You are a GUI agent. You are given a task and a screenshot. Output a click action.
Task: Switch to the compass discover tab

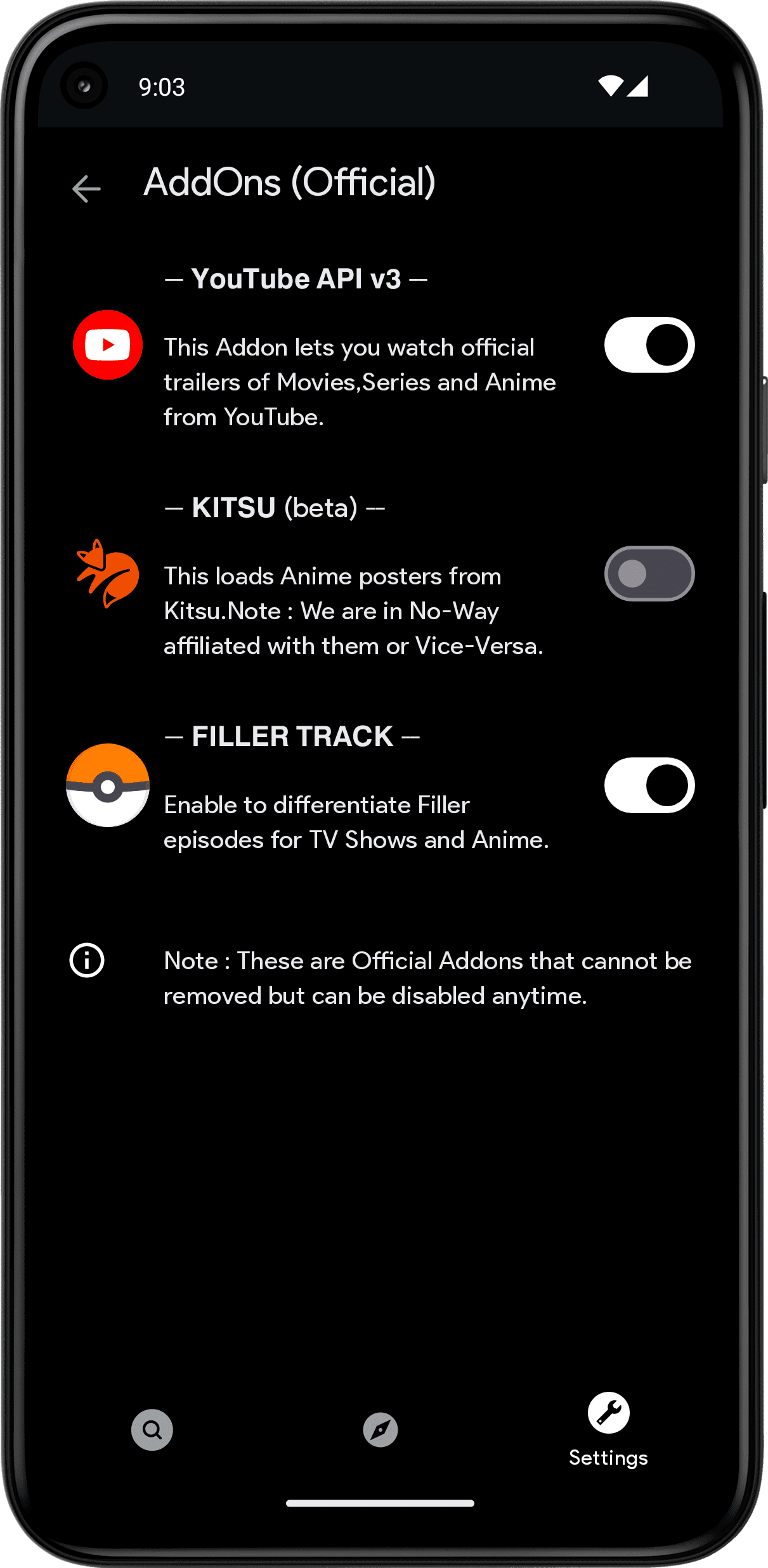pos(381,1430)
